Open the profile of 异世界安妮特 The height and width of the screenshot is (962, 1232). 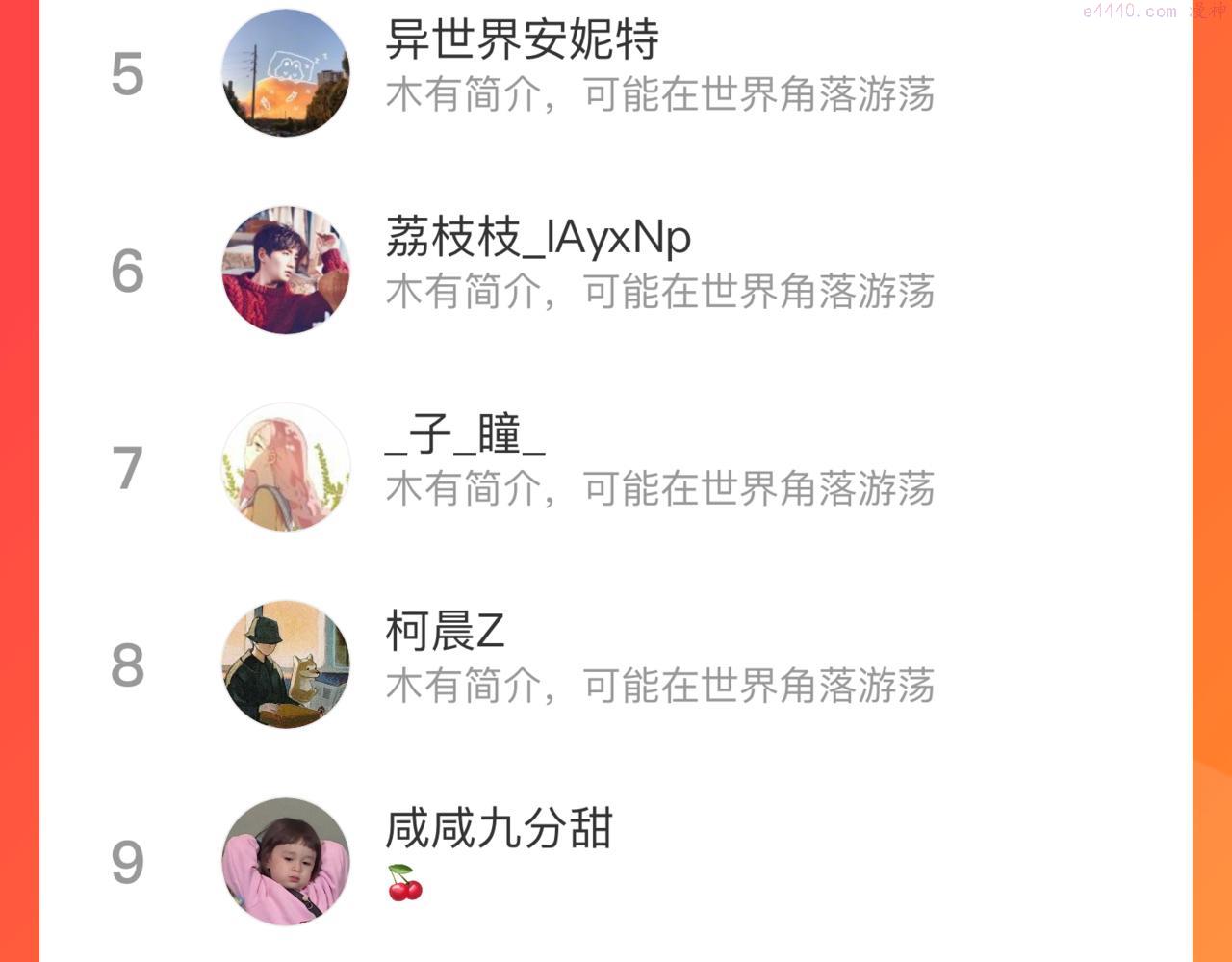[522, 40]
